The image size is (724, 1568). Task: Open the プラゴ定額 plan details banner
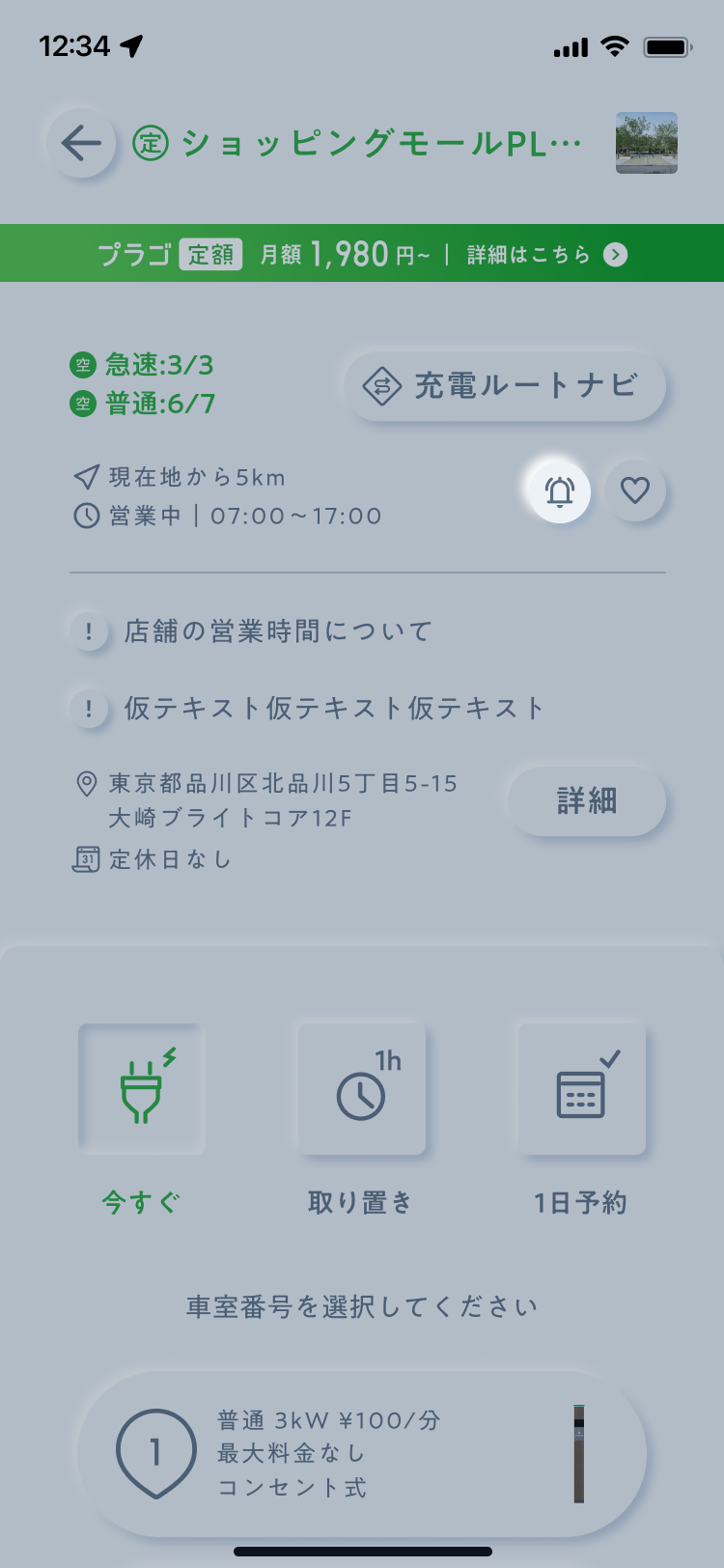click(x=362, y=254)
